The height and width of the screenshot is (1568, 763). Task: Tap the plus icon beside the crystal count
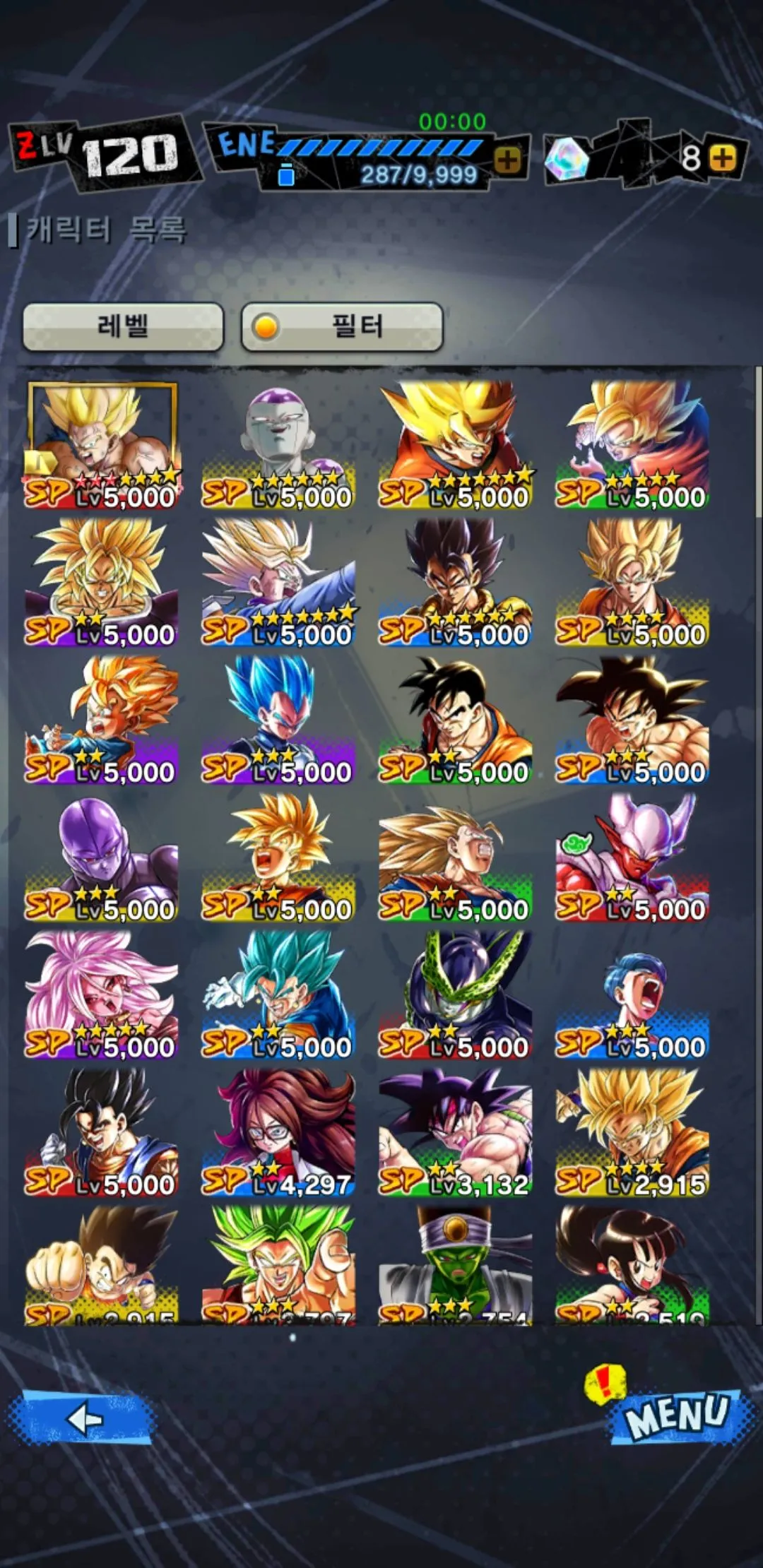pos(722,158)
